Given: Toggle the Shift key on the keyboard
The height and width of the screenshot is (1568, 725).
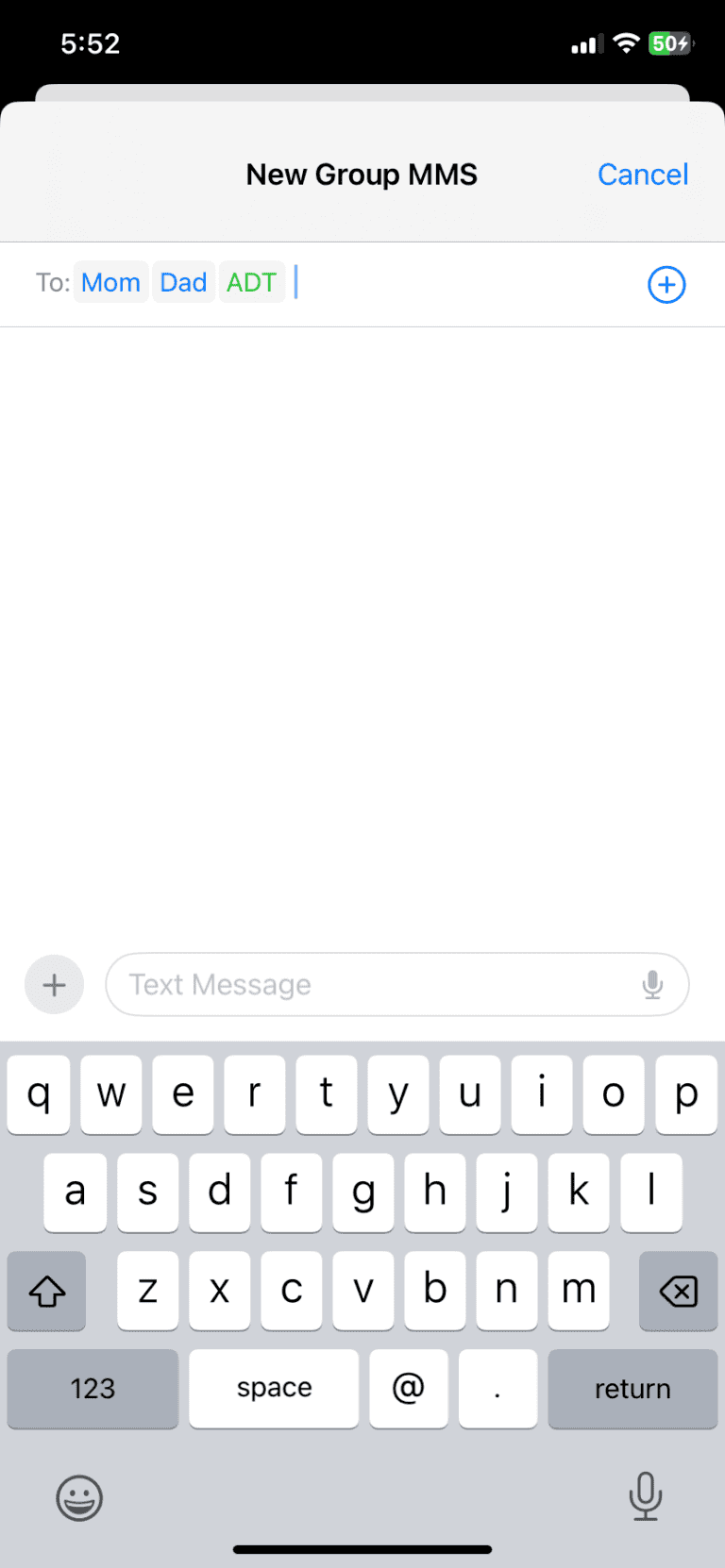Looking at the screenshot, I should (46, 1291).
